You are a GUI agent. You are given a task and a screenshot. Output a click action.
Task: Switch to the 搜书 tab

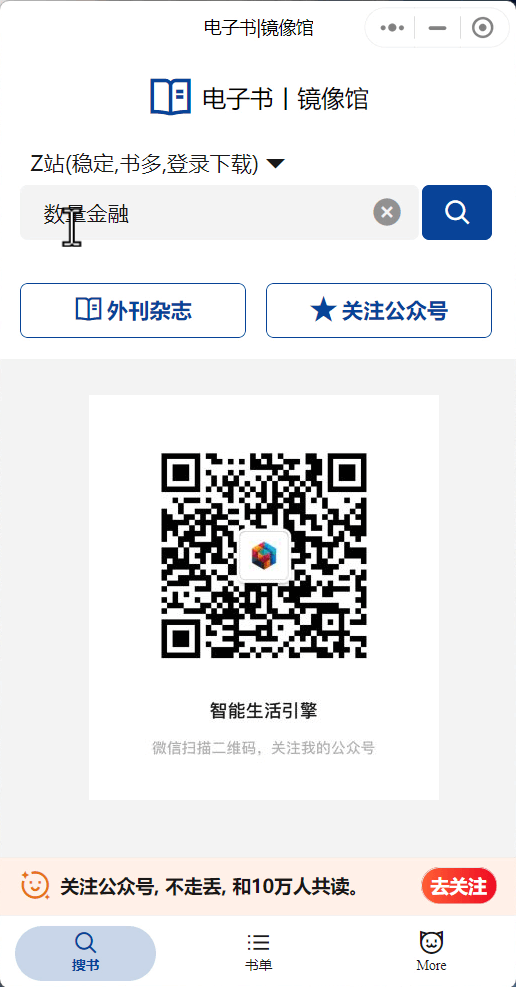[86, 952]
